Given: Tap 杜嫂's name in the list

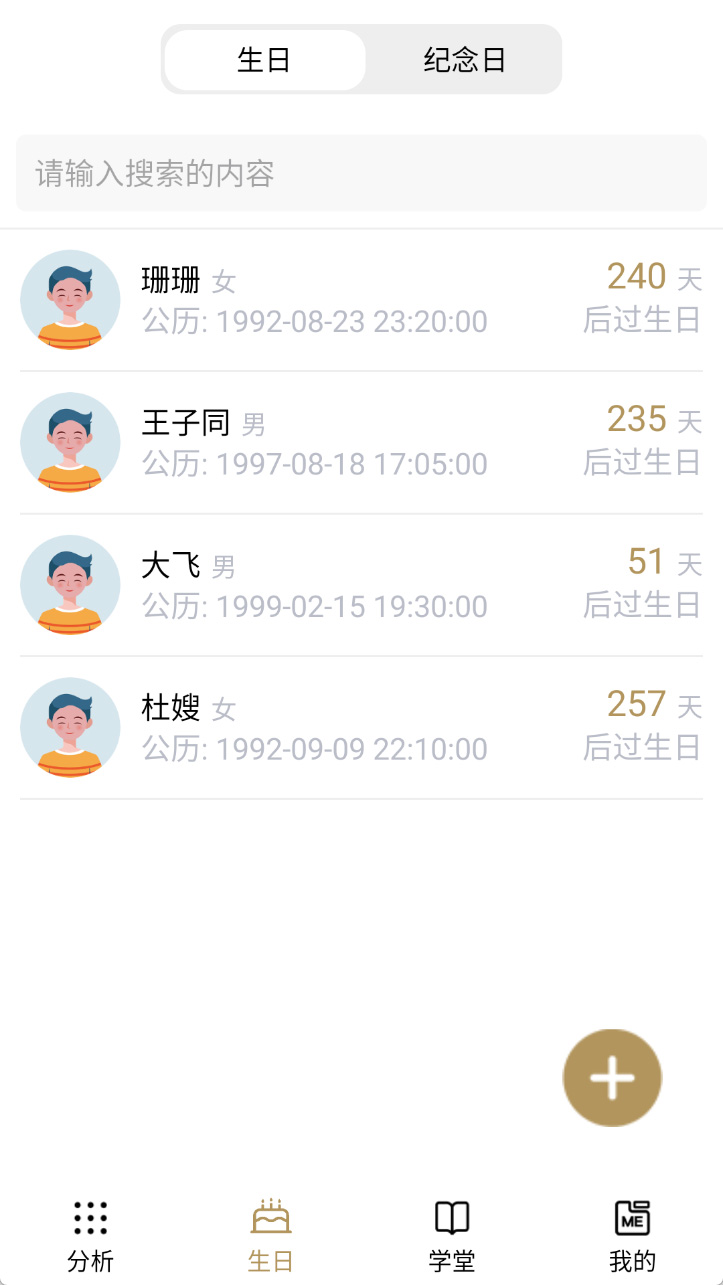Looking at the screenshot, I should (x=170, y=708).
